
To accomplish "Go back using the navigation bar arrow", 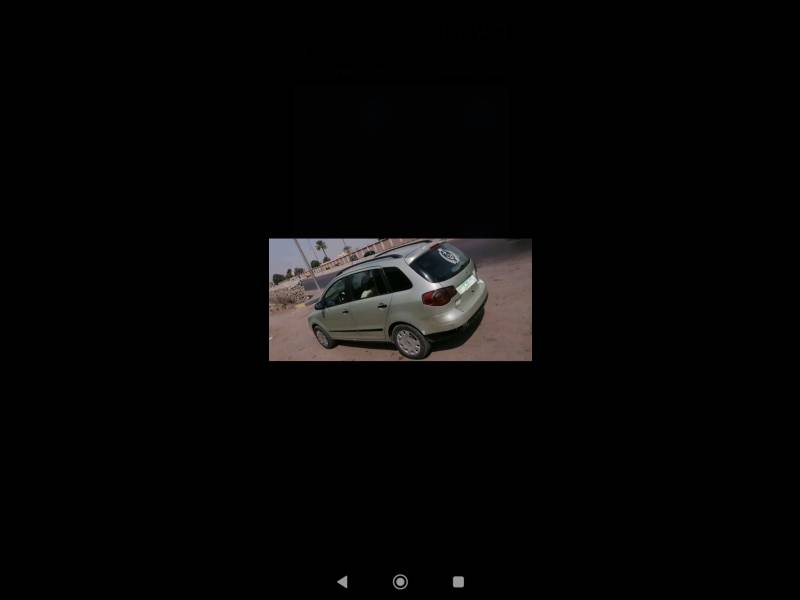I will [x=342, y=581].
